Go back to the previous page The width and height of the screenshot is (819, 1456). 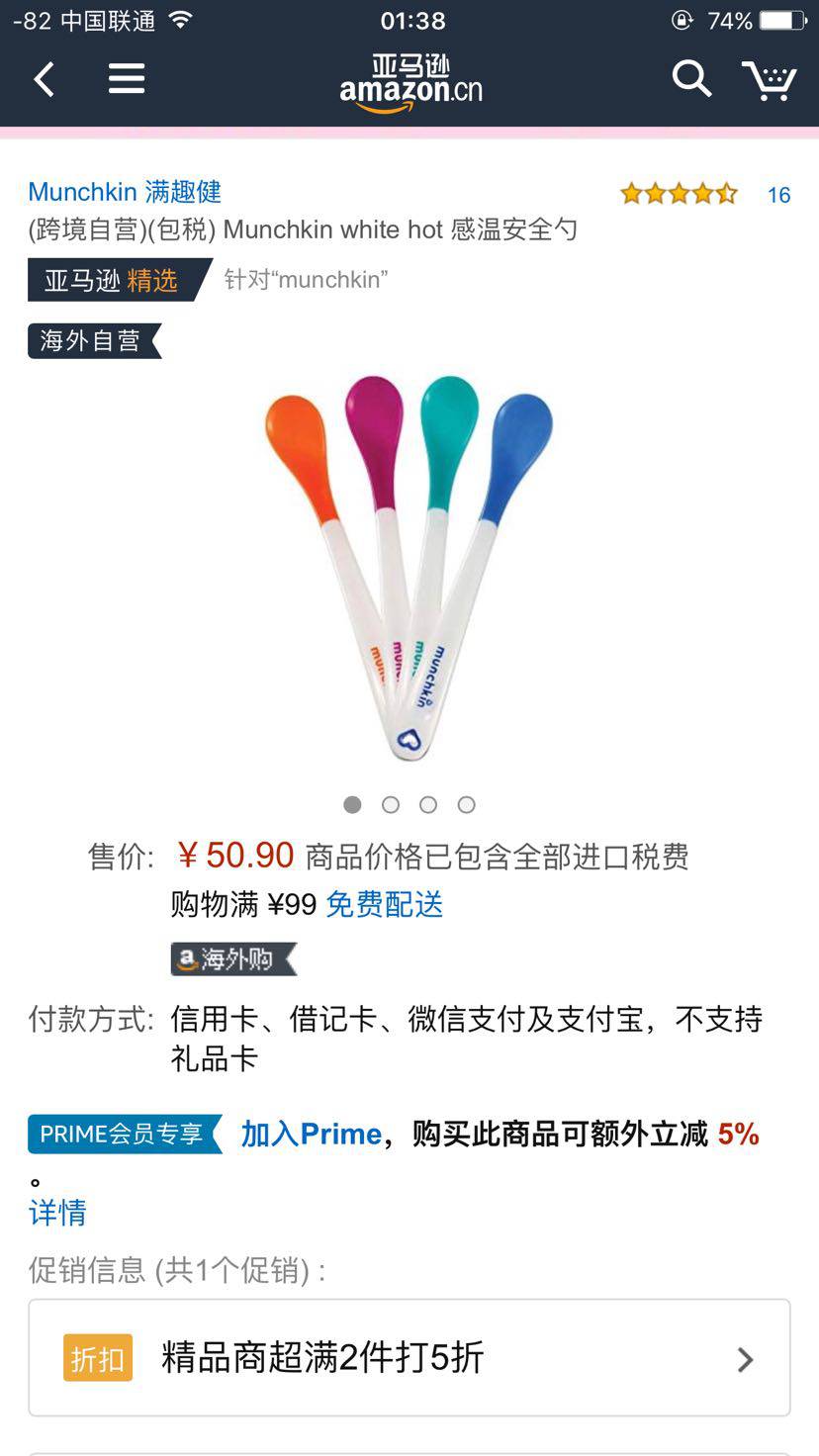tap(45, 79)
